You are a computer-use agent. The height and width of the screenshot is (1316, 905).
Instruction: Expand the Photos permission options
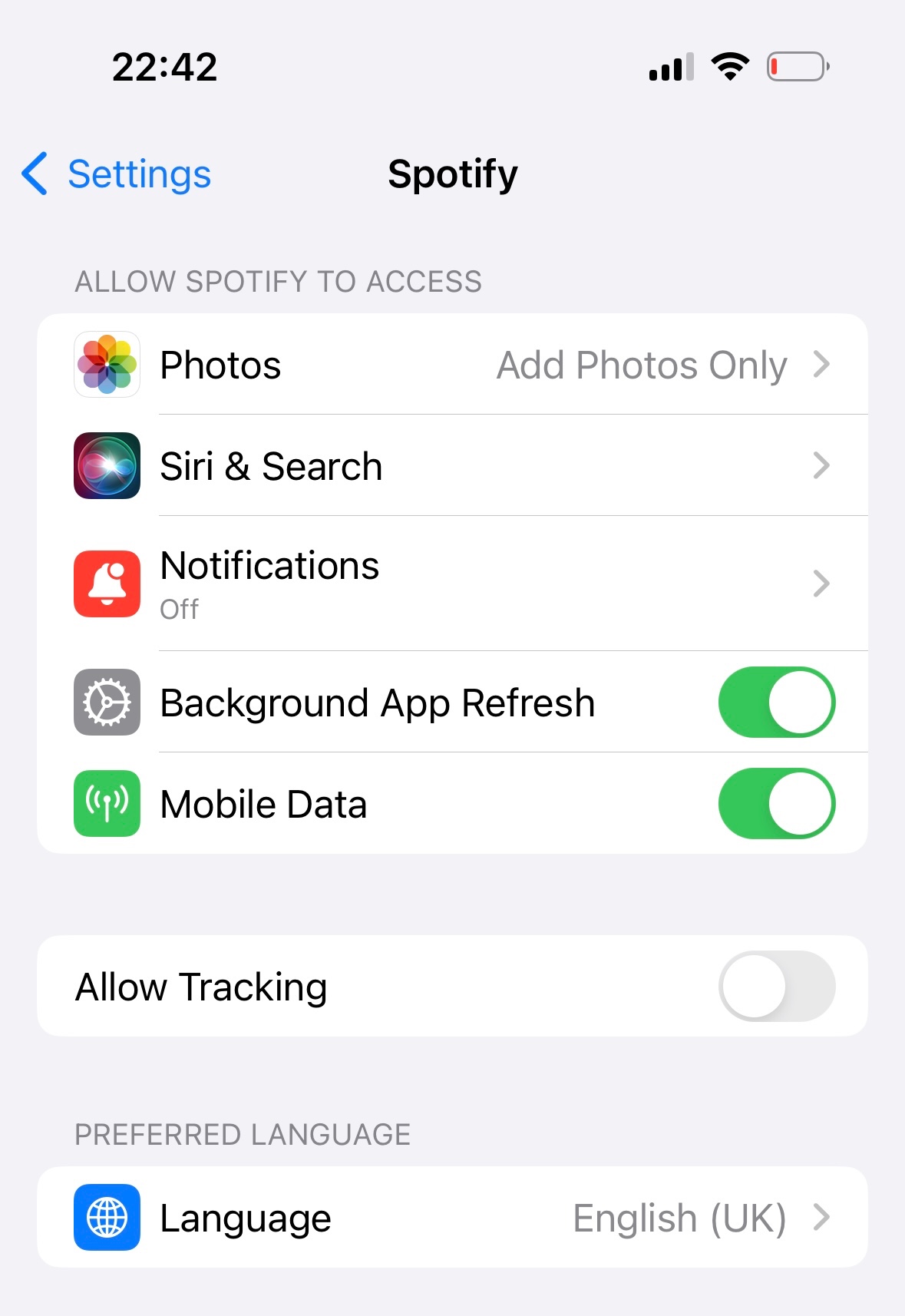click(x=823, y=365)
